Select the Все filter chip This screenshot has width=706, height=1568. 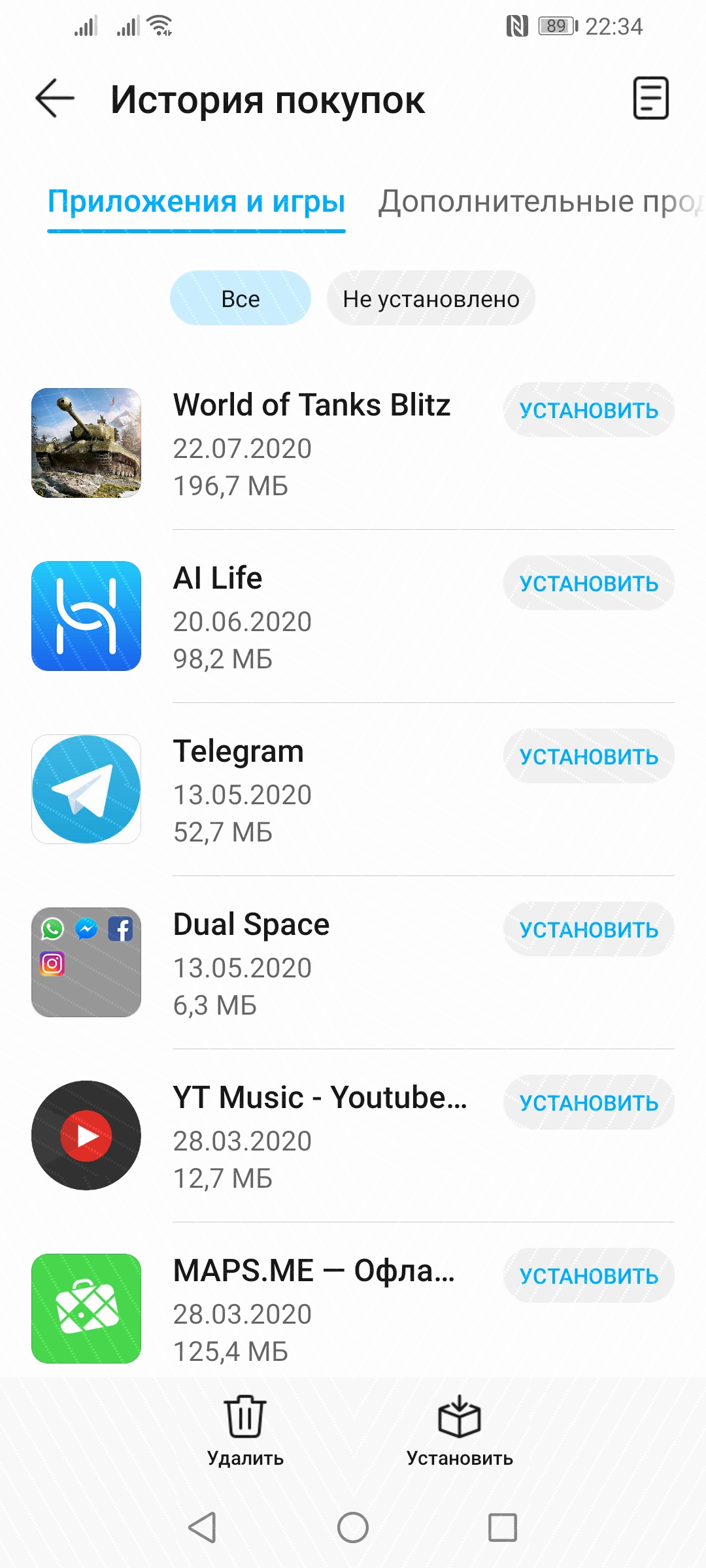pos(240,299)
